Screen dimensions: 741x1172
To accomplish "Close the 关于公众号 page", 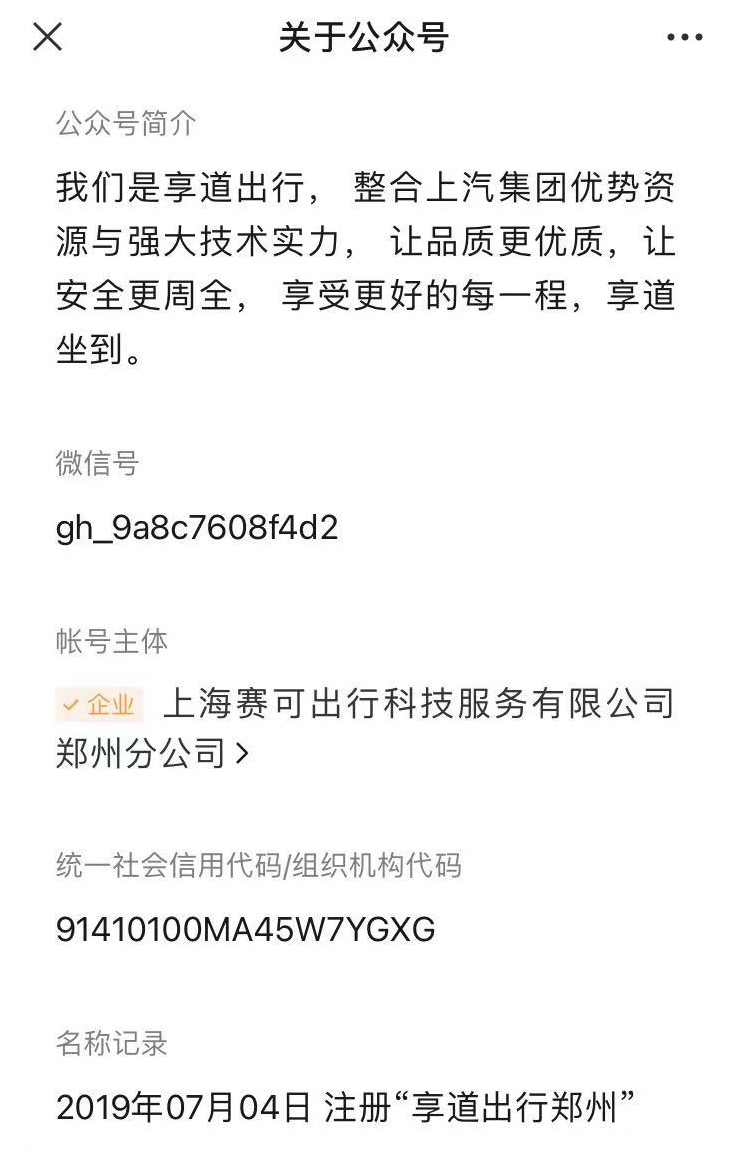I will [47, 37].
